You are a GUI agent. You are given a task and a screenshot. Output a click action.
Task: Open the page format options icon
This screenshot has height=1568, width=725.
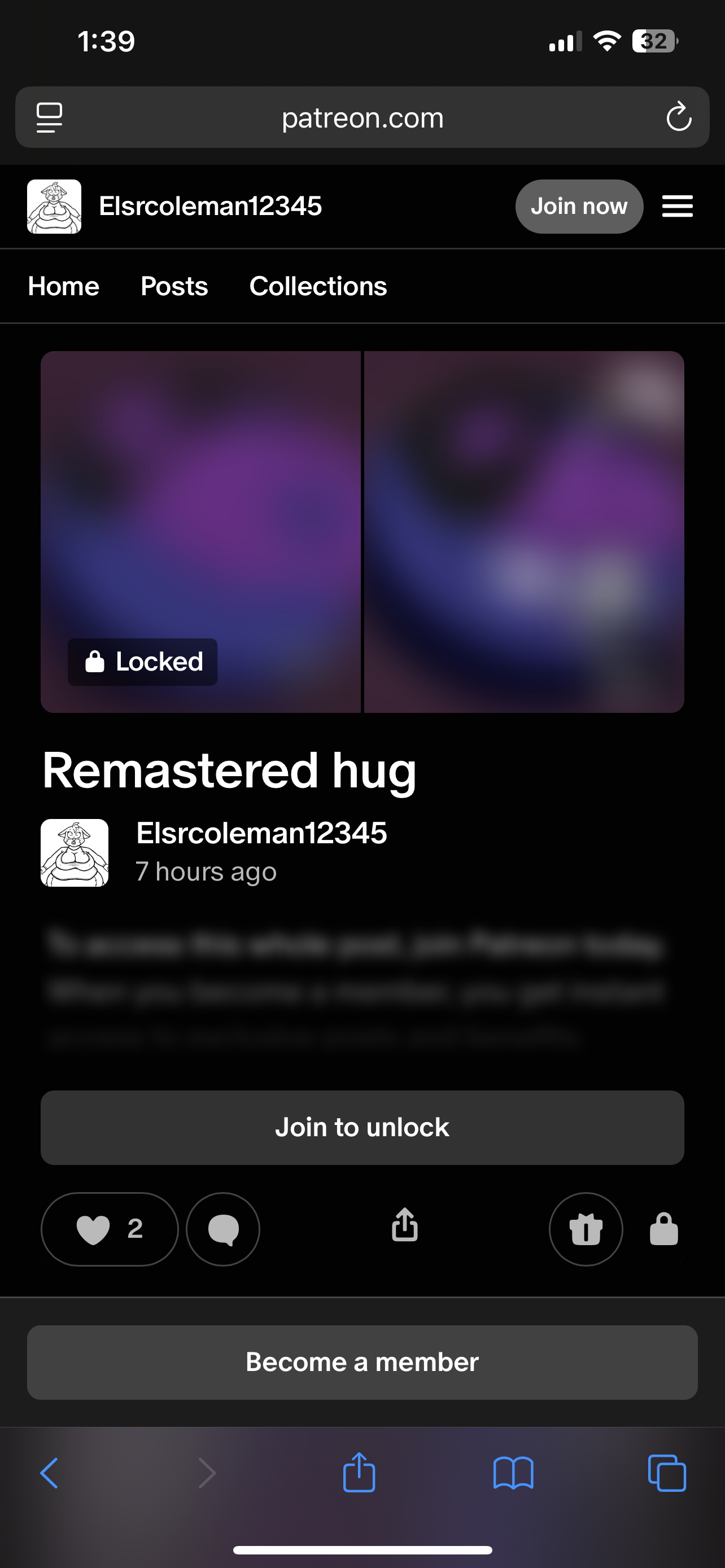(x=49, y=117)
